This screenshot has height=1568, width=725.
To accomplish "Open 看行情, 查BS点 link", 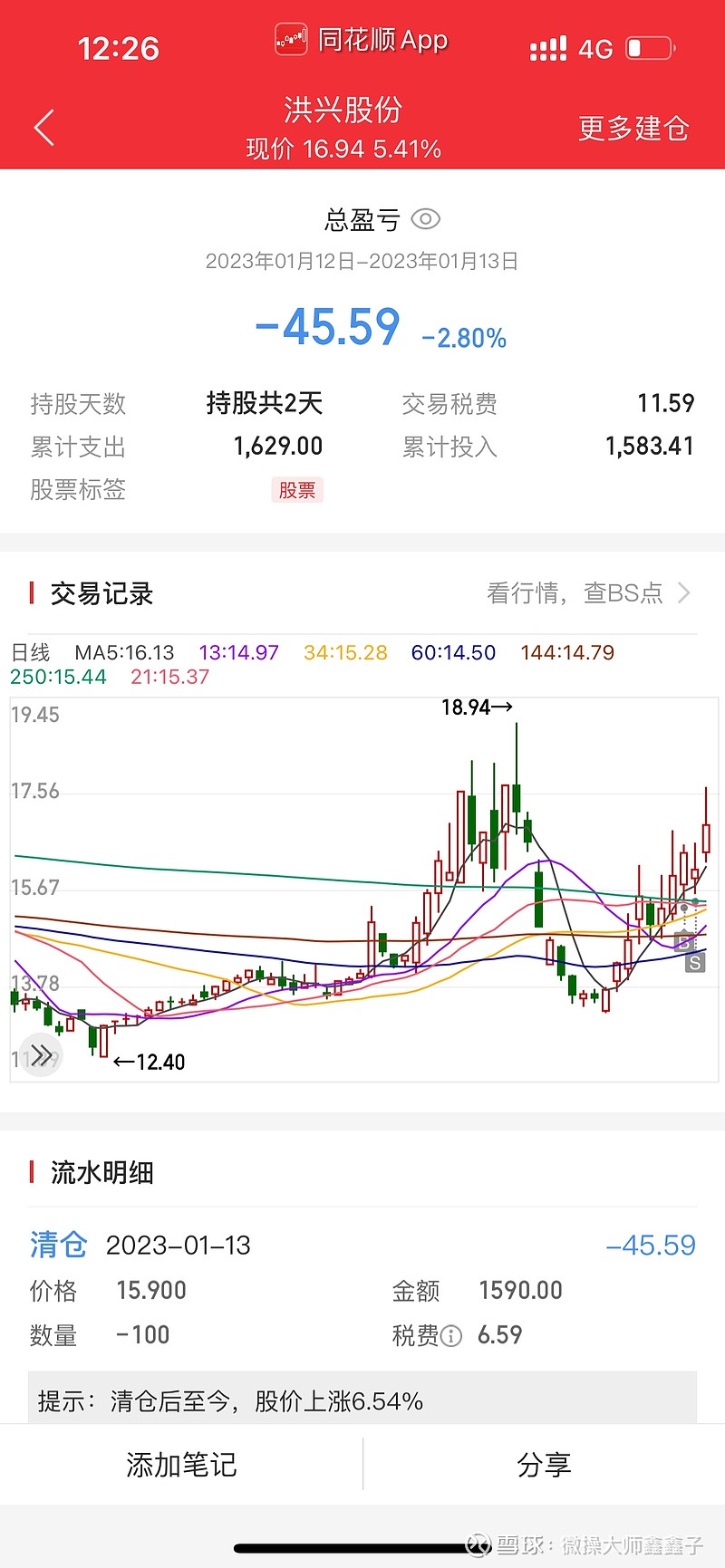I will coord(589,593).
